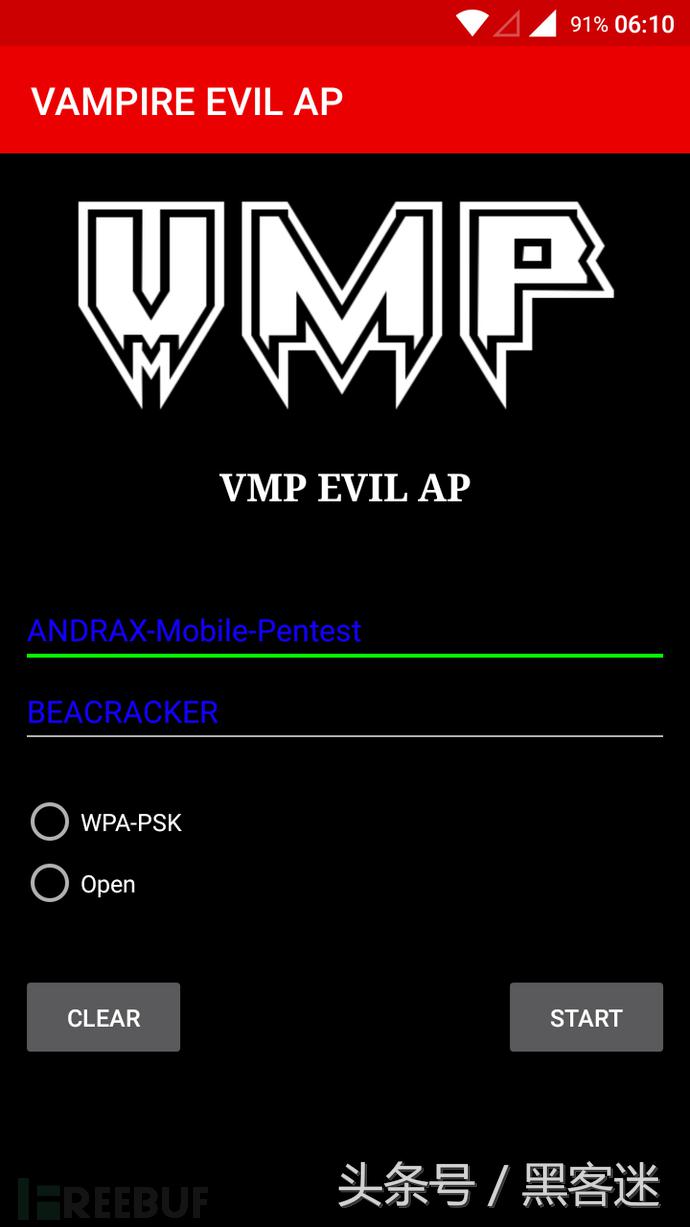Select the WPA-PSK radio option
The width and height of the screenshot is (690, 1227).
click(107, 823)
